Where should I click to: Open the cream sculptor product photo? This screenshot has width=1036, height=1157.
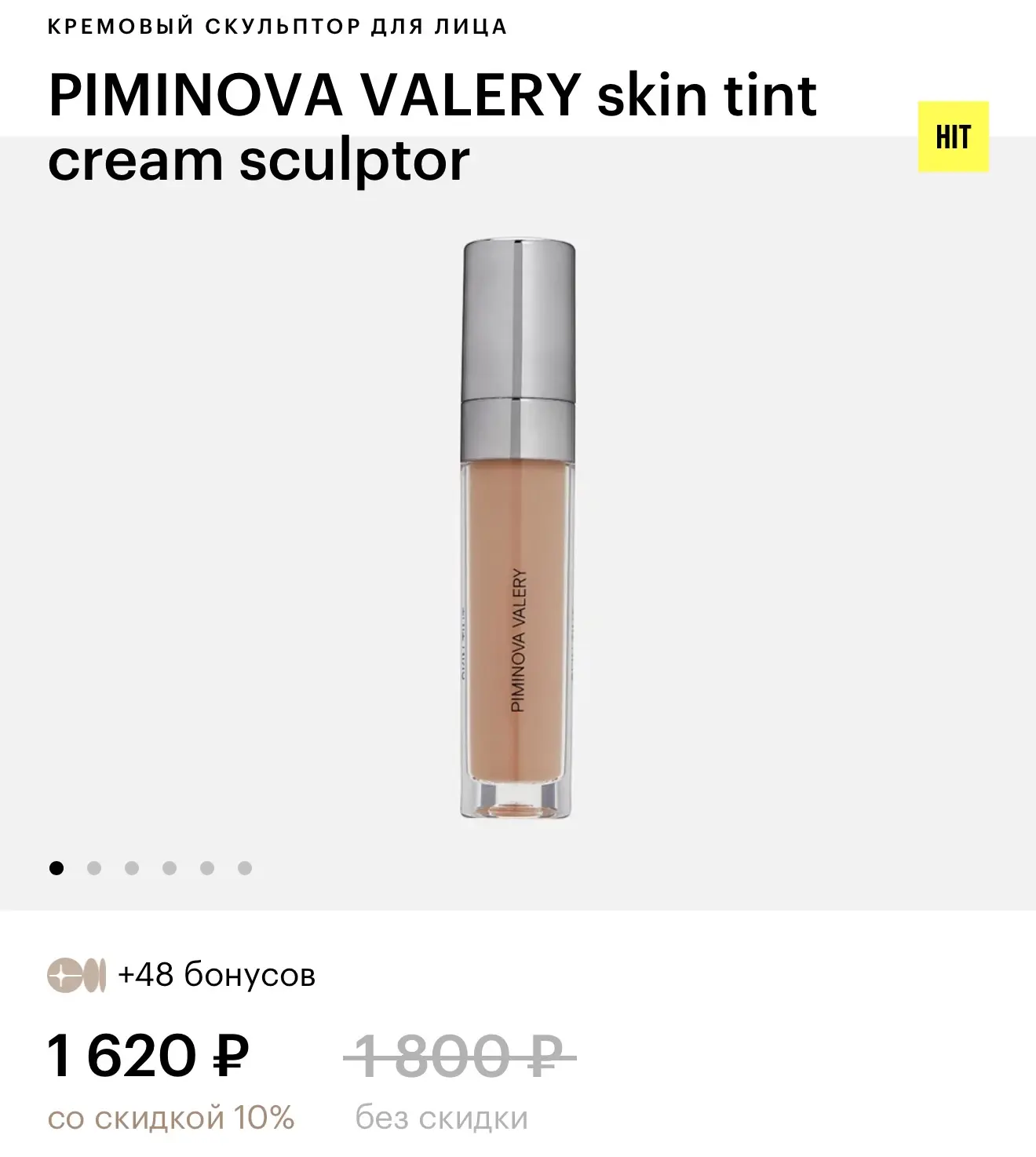pyautogui.click(x=518, y=531)
